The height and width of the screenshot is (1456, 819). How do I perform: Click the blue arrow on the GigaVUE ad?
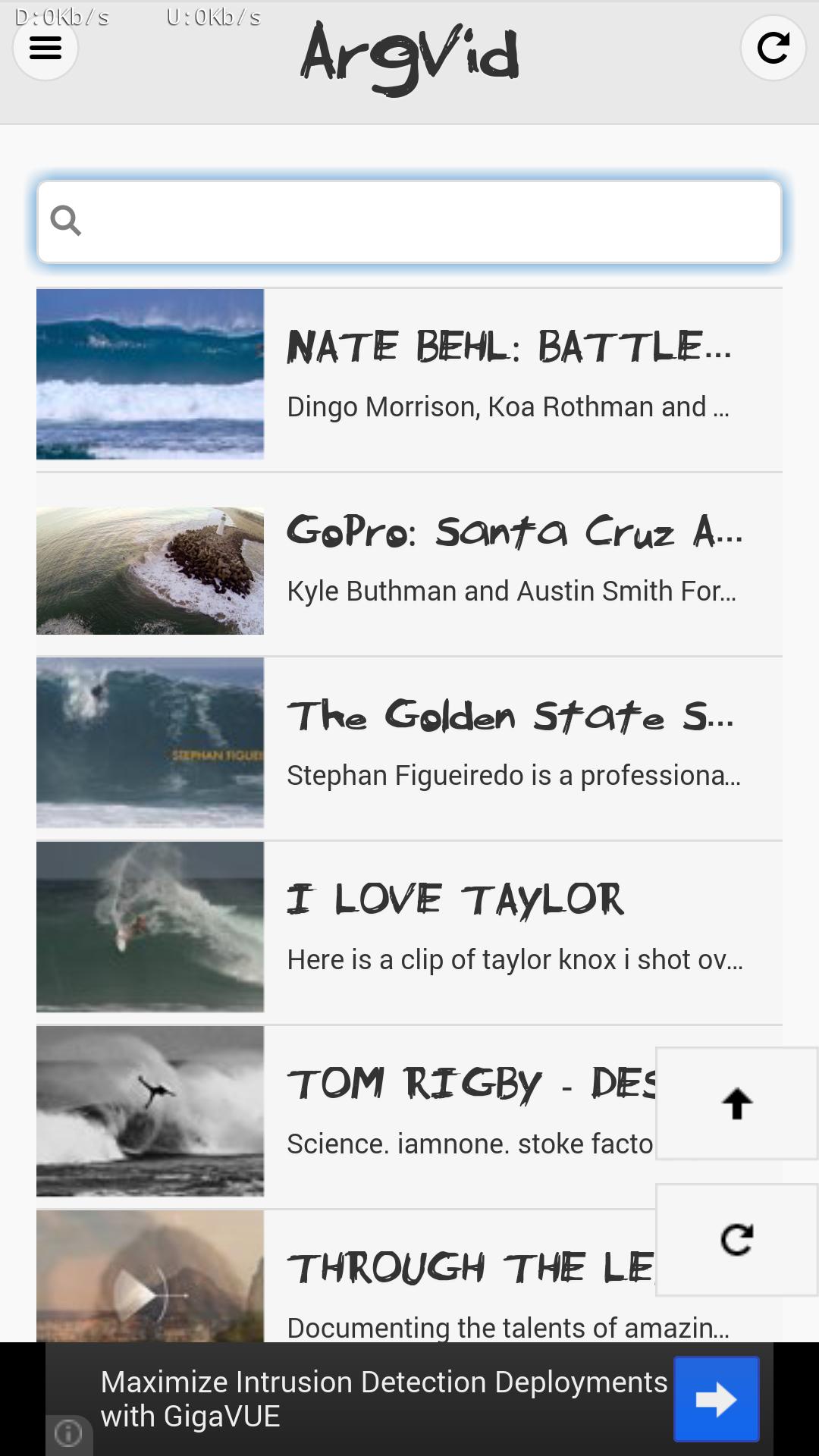[x=716, y=1398]
